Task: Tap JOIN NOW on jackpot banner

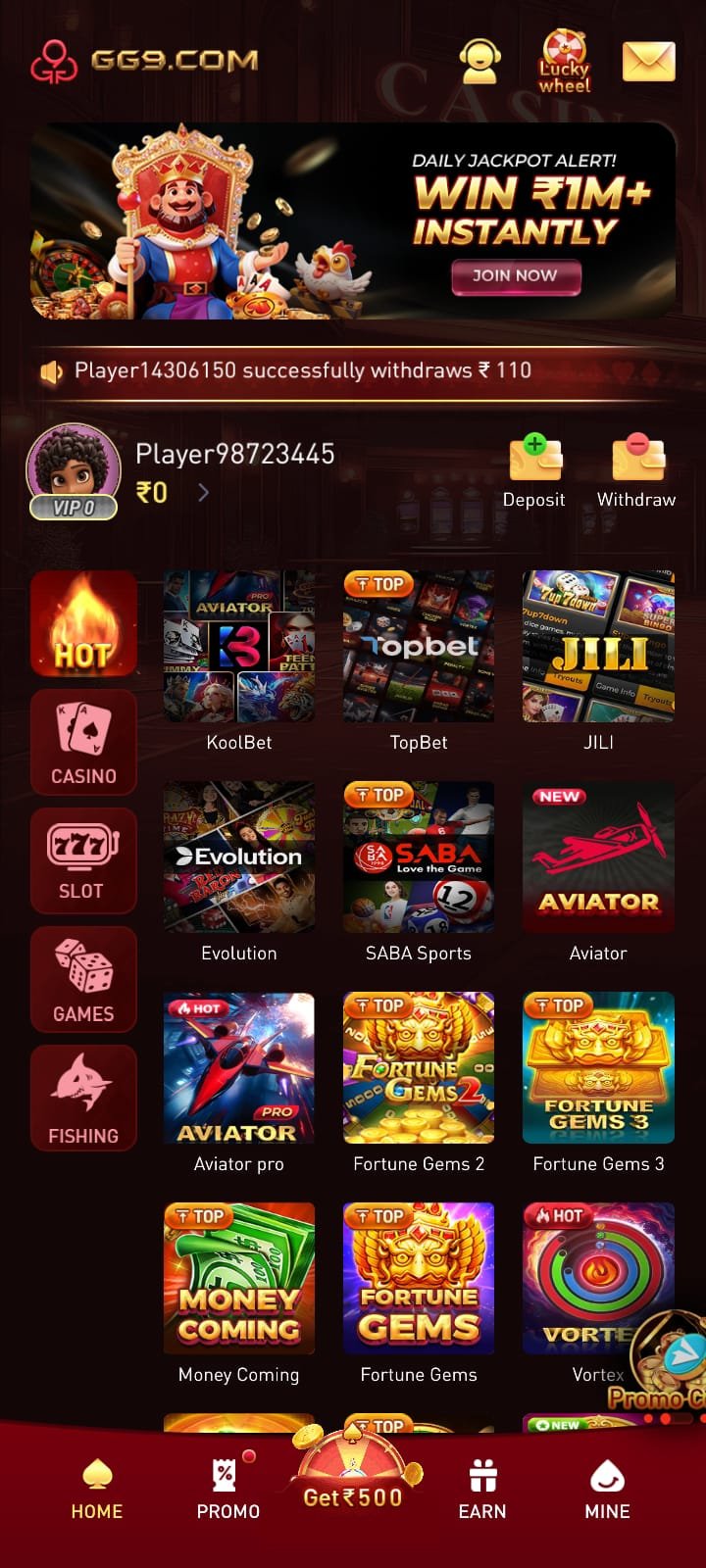Action: pos(516,276)
